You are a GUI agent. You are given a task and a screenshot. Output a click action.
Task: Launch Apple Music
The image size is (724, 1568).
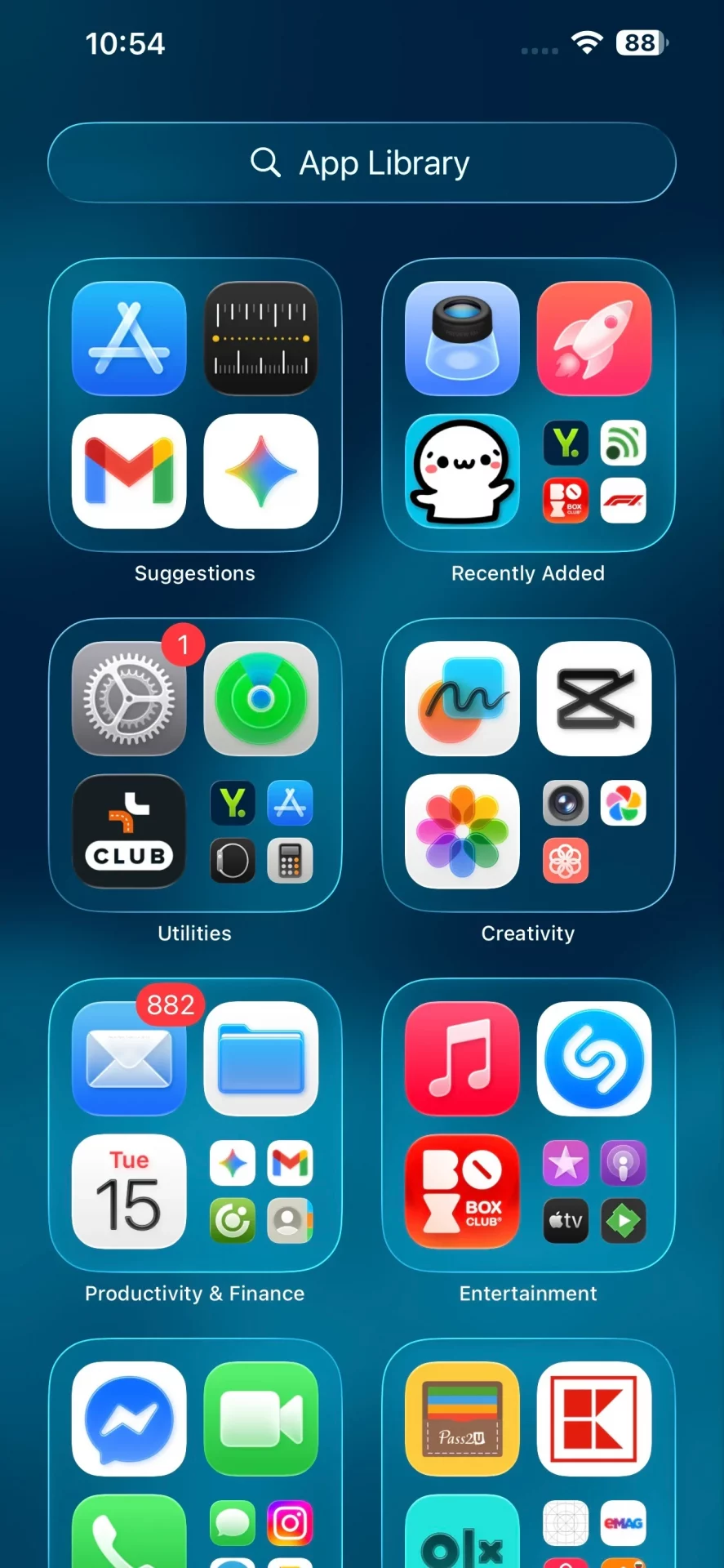point(462,1058)
